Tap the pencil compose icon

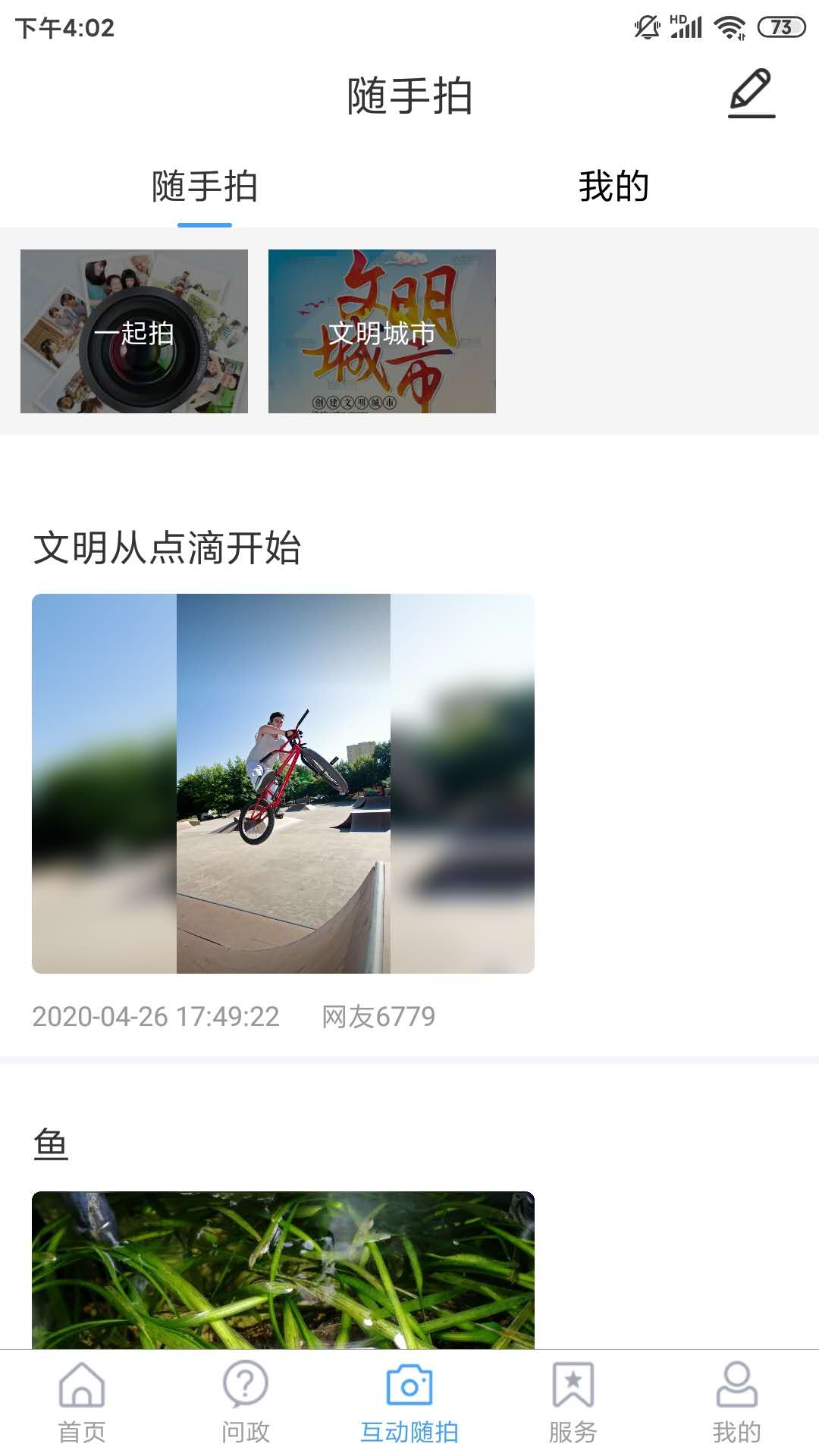click(752, 94)
